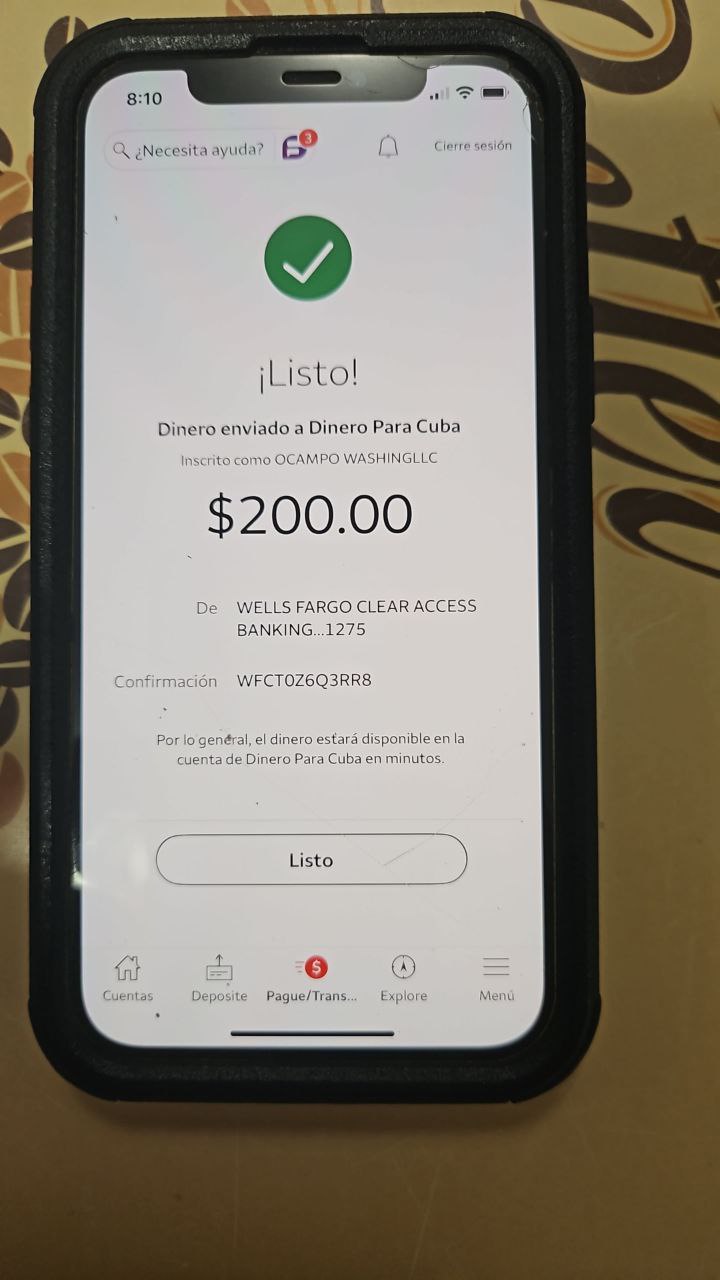Tap Cierre sesión to log out
The image size is (720, 1280).
pos(472,146)
